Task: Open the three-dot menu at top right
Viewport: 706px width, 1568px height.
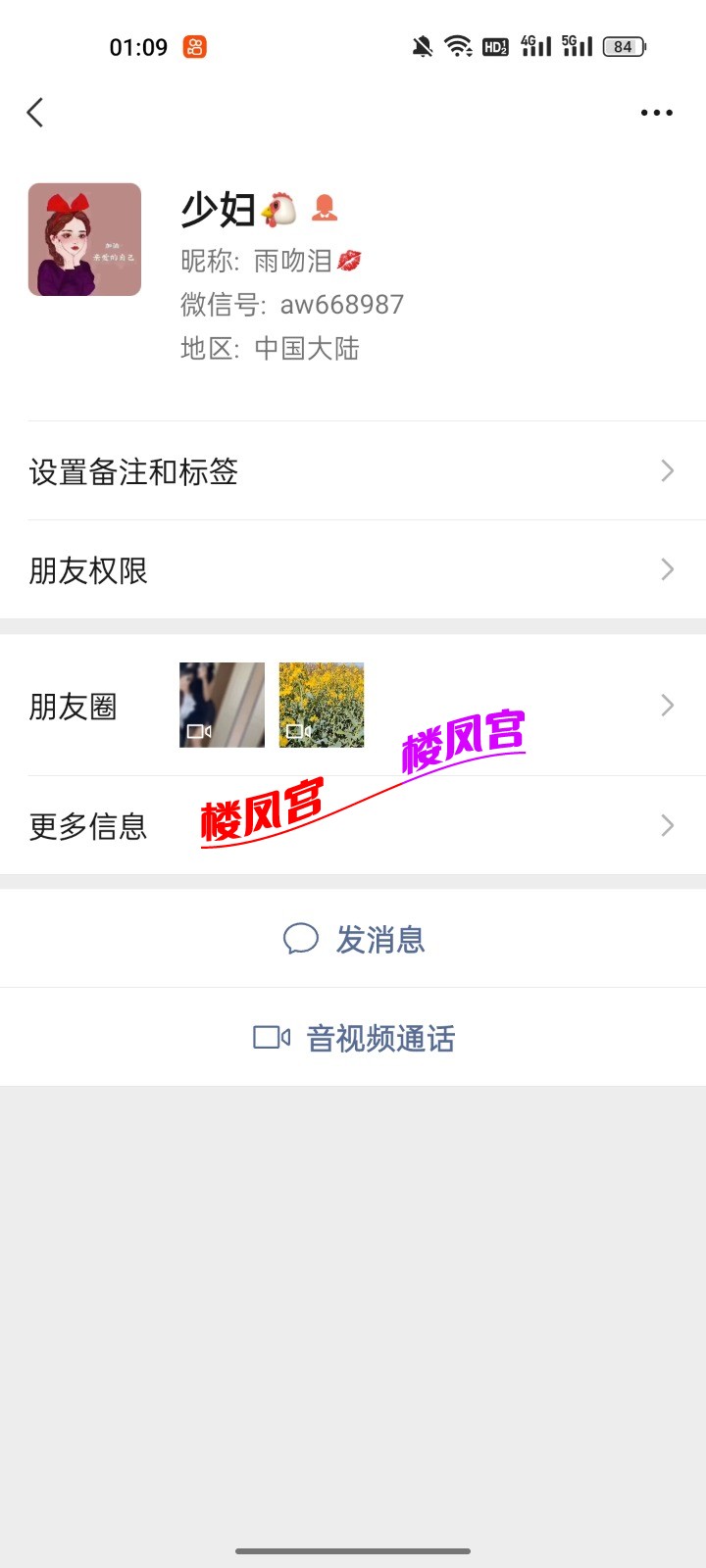Action: point(655,112)
